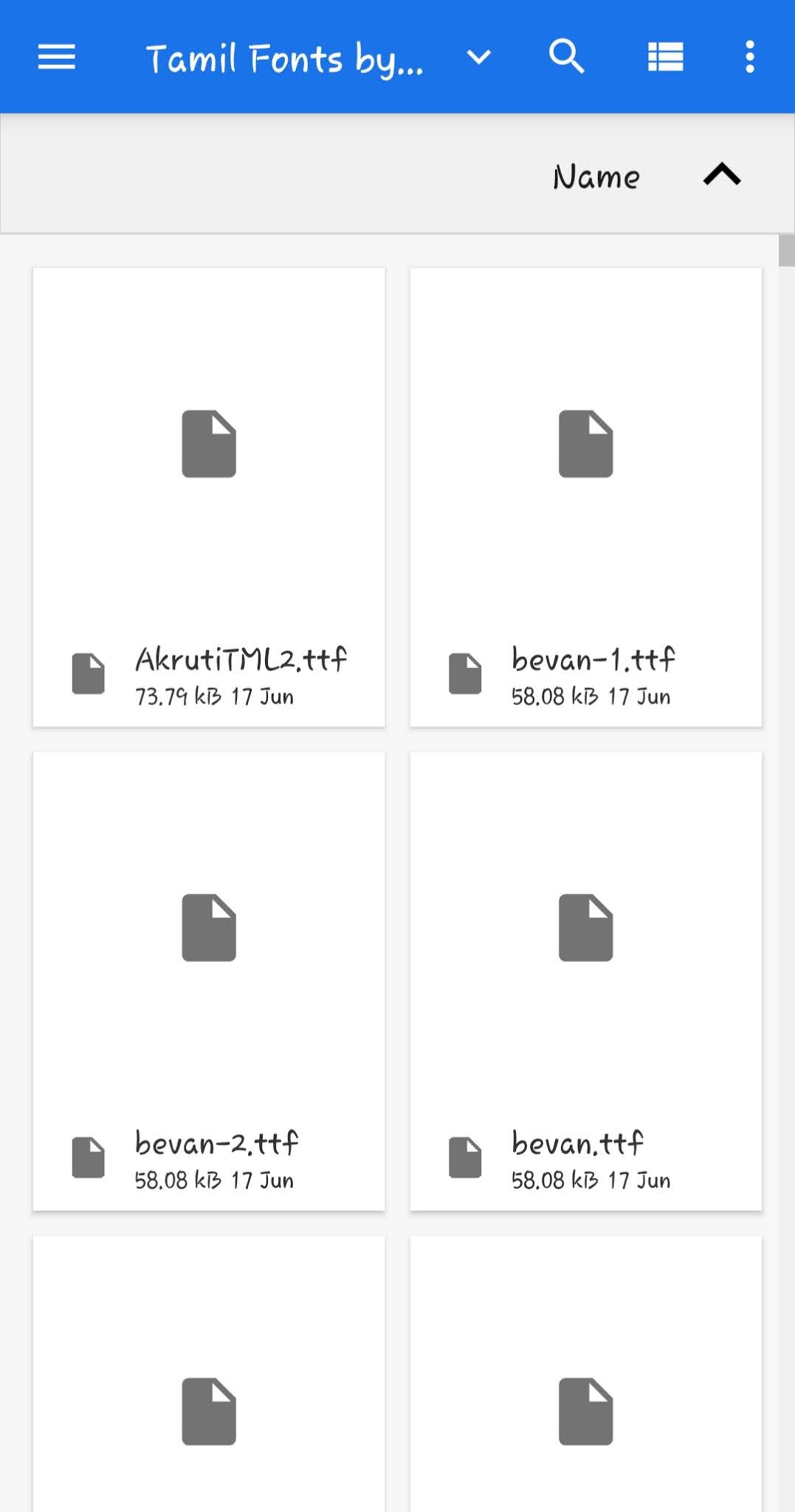Switch to list view layout

[665, 57]
